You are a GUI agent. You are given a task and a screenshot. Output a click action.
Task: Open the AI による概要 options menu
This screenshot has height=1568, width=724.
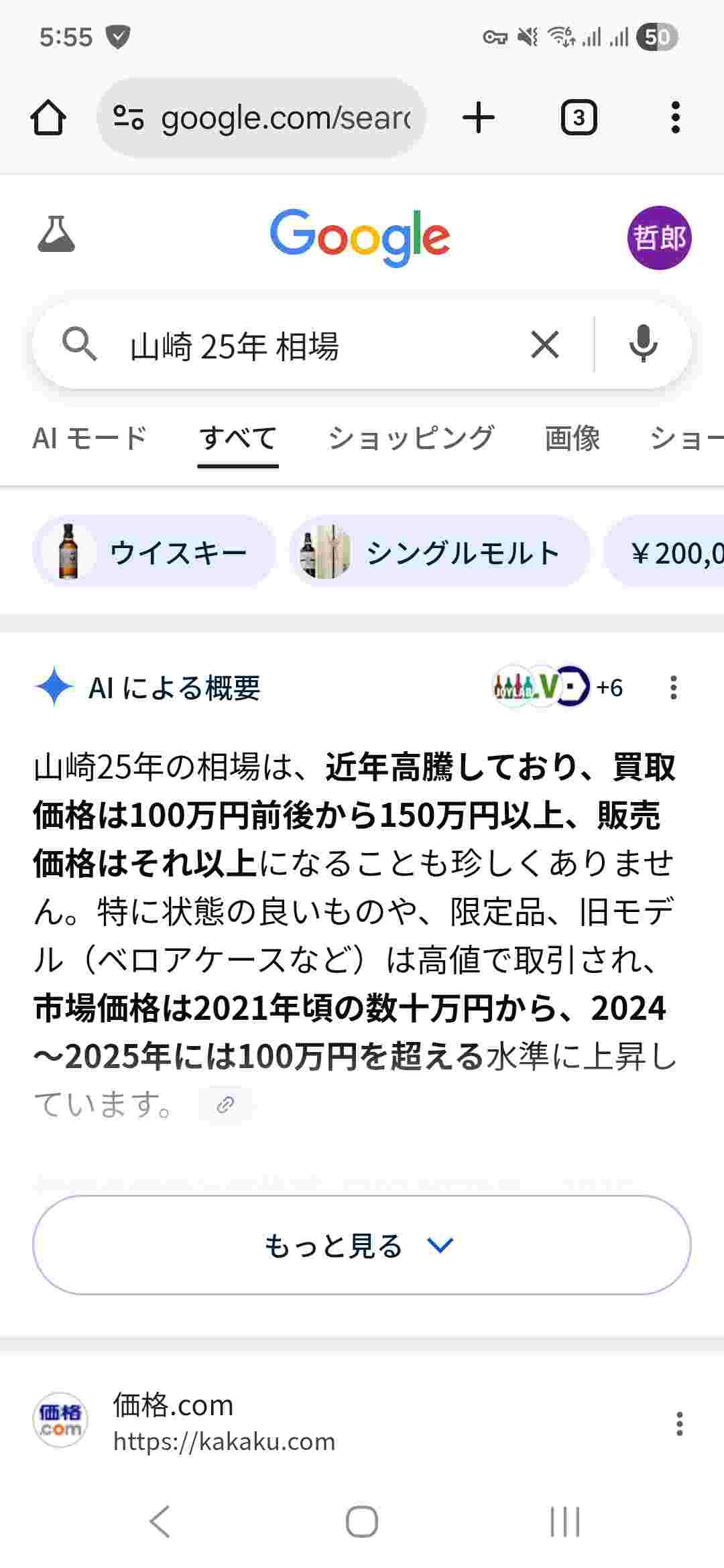click(673, 688)
